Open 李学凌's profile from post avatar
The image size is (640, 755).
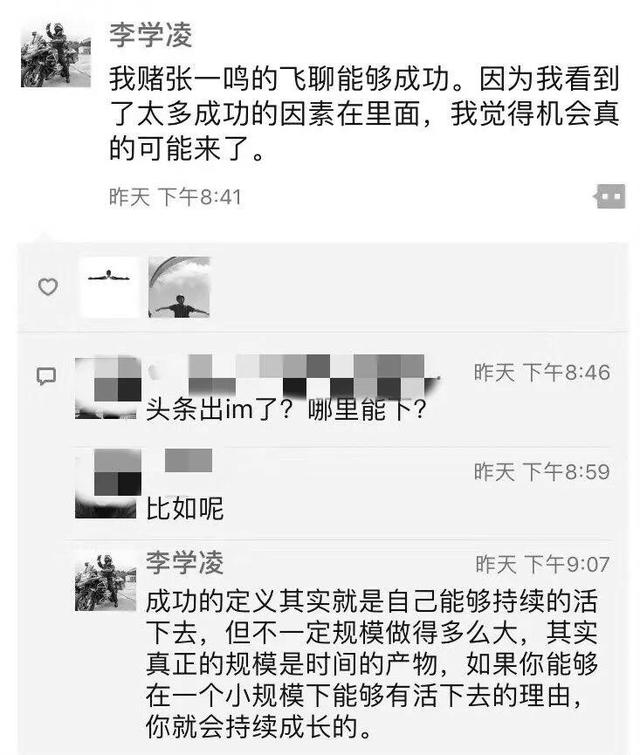pyautogui.click(x=56, y=53)
